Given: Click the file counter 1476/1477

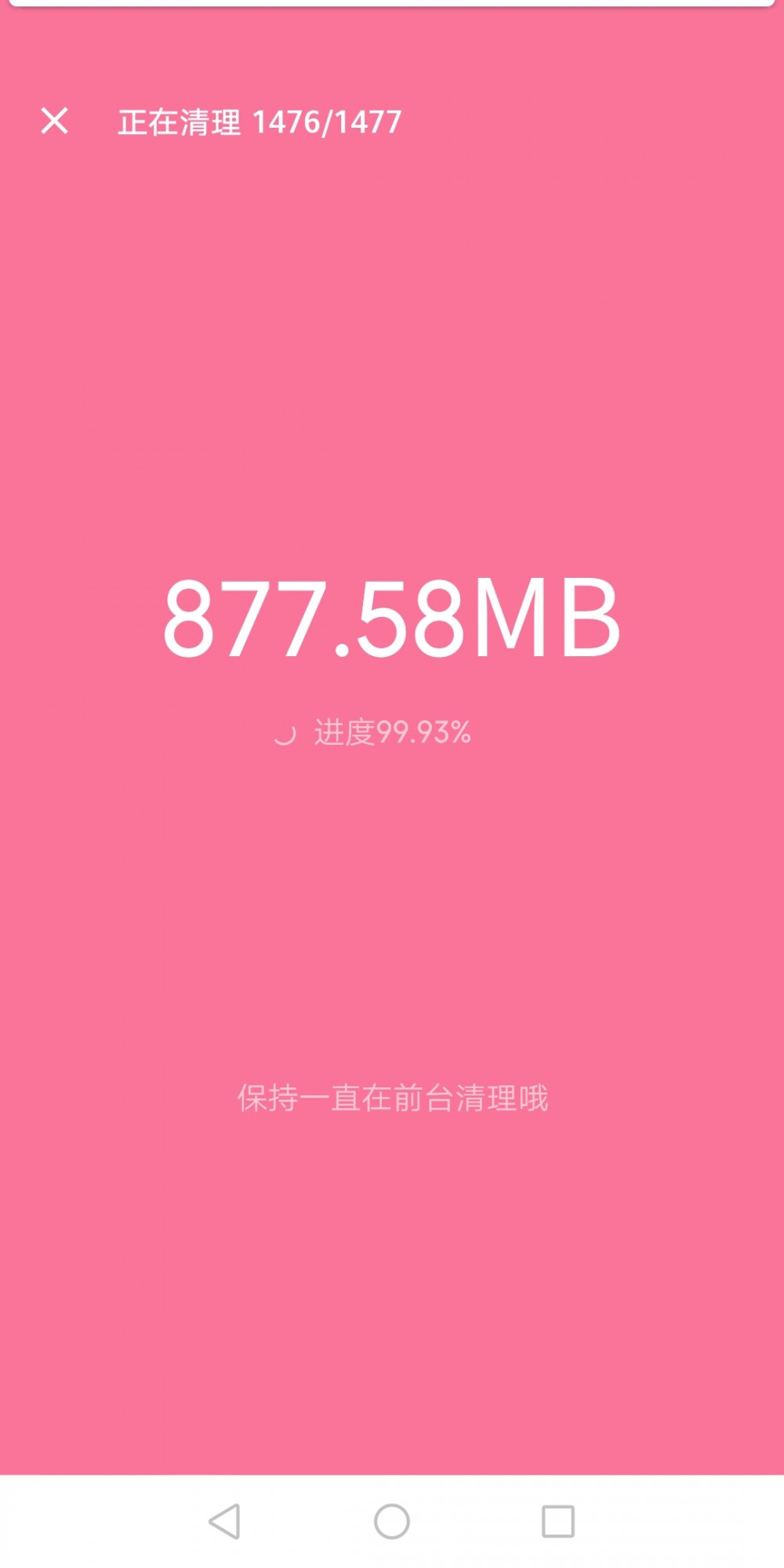Looking at the screenshot, I should point(327,122).
